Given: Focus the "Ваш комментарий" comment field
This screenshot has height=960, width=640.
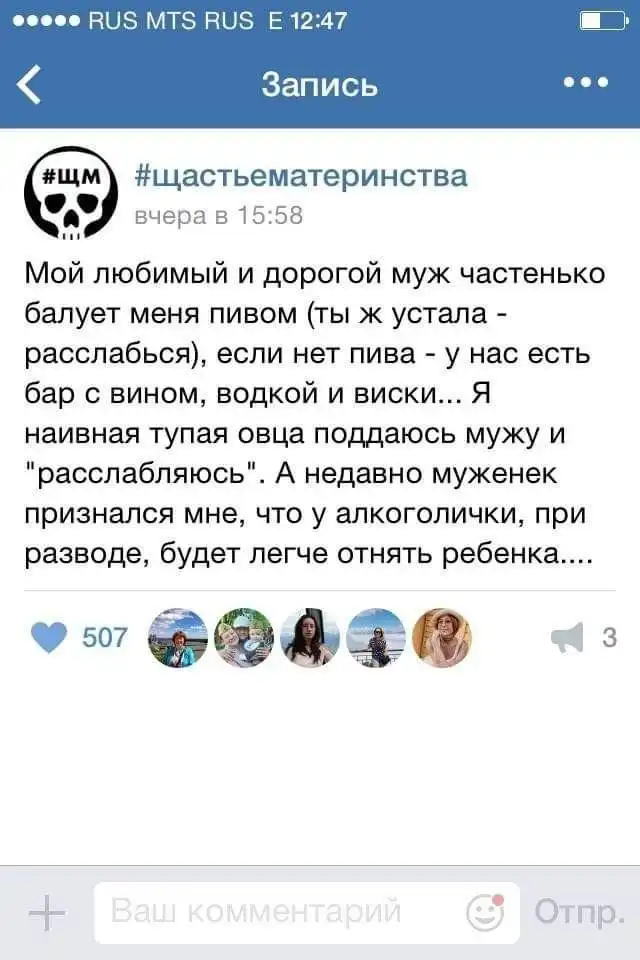Looking at the screenshot, I should click(x=270, y=913).
